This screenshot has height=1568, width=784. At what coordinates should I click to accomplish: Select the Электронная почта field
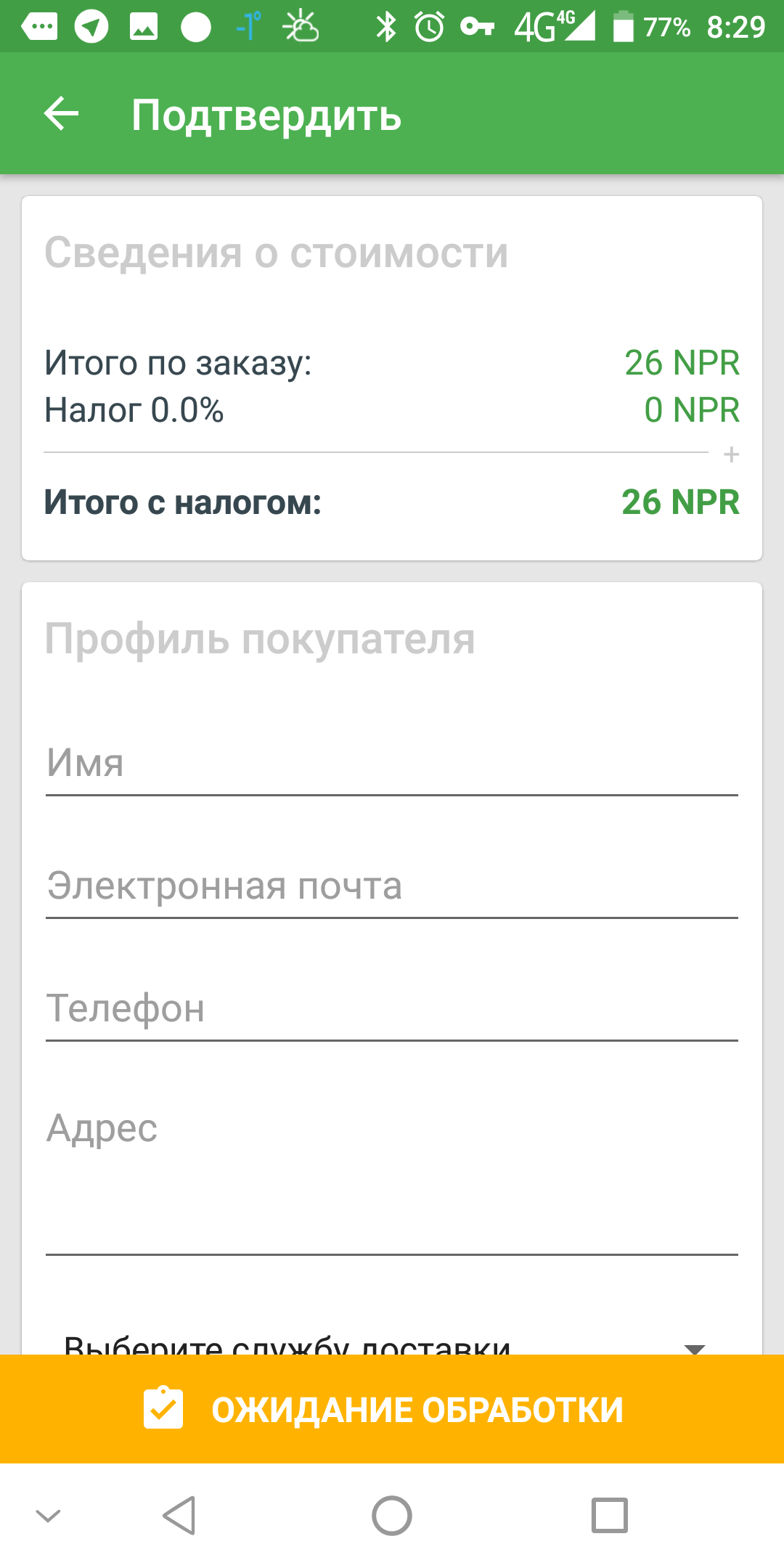[392, 887]
